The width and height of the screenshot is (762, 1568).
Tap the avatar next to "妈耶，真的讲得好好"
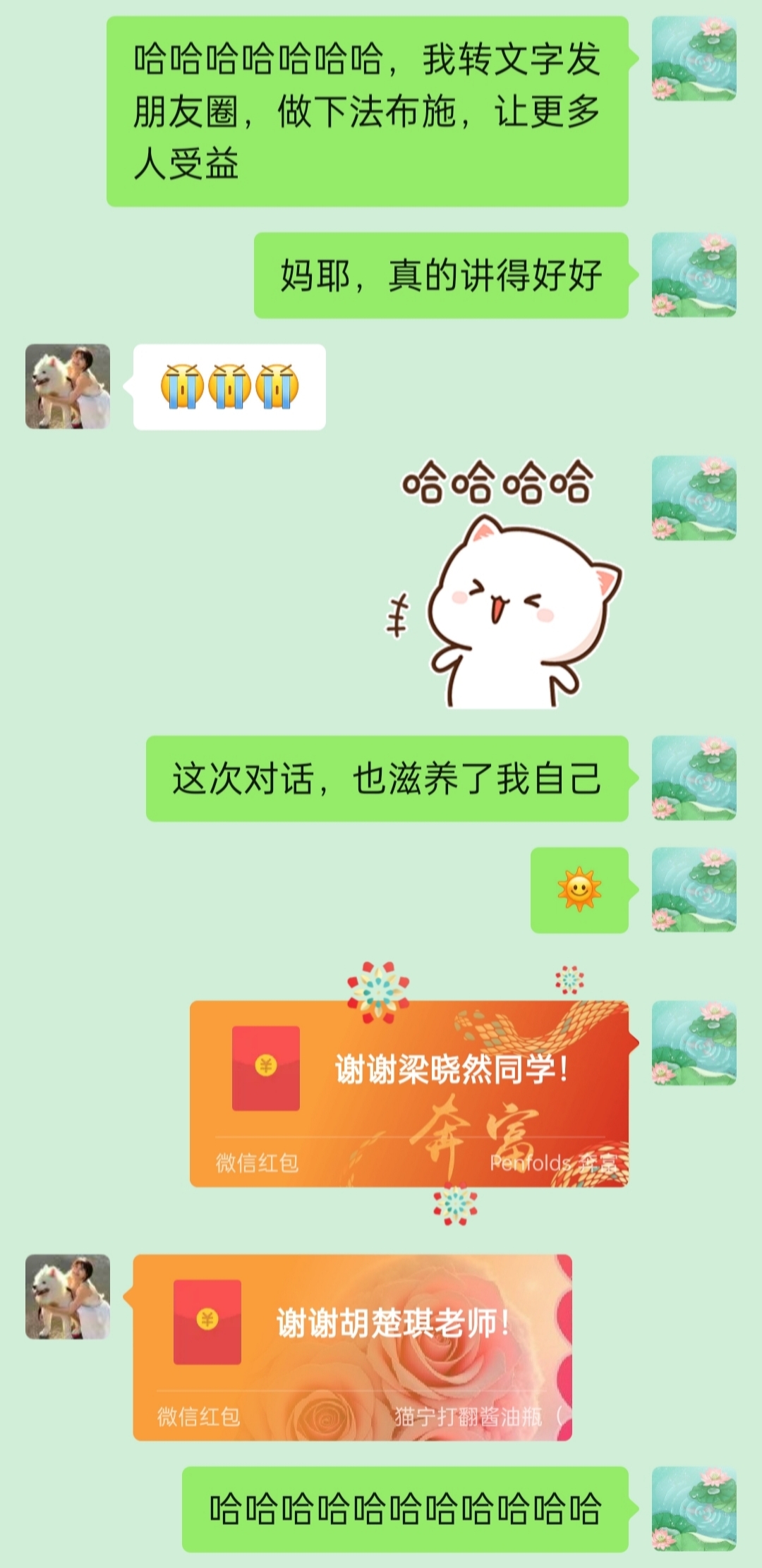click(694, 275)
